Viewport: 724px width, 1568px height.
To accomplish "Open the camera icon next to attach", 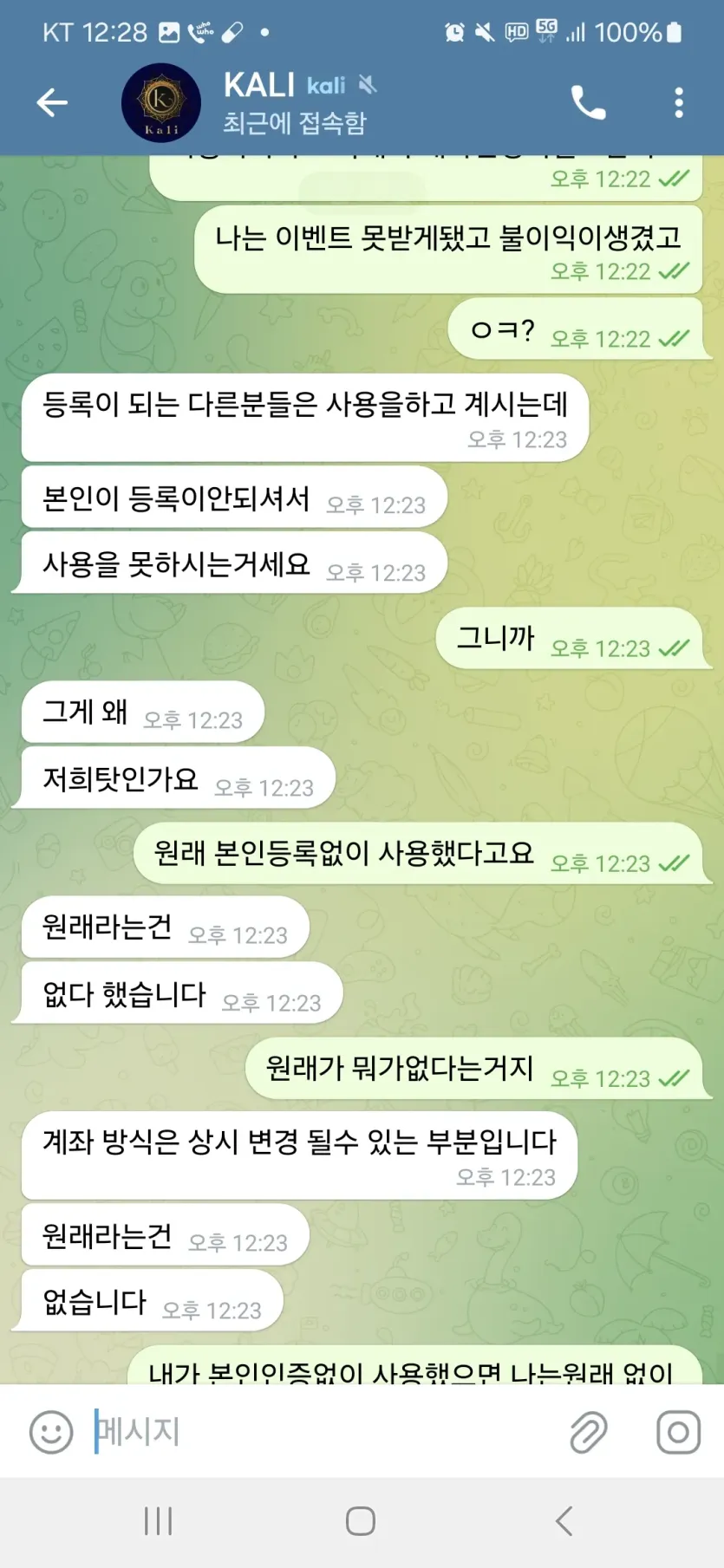I will [x=678, y=1432].
